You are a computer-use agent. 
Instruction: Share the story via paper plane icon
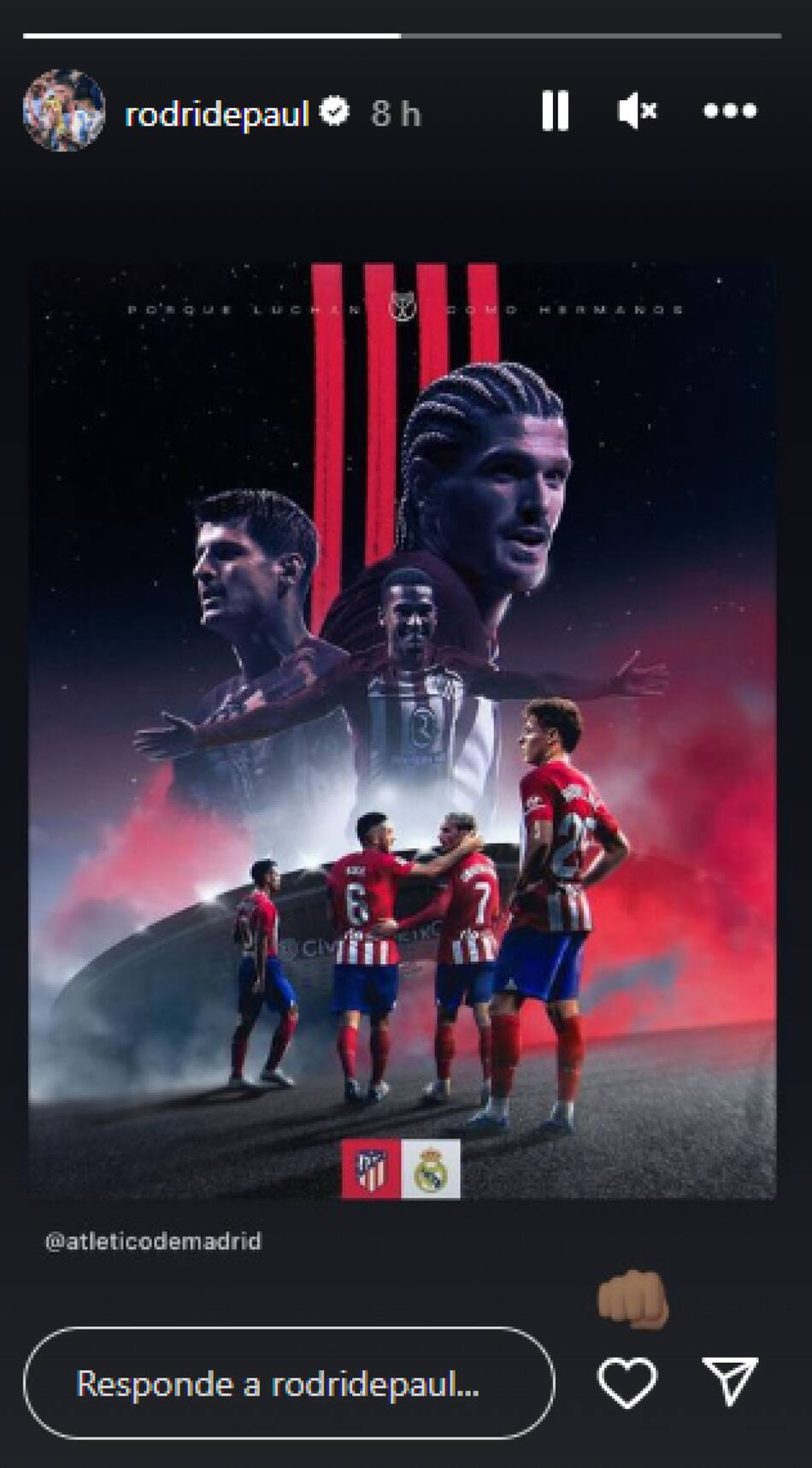pyautogui.click(x=729, y=1381)
